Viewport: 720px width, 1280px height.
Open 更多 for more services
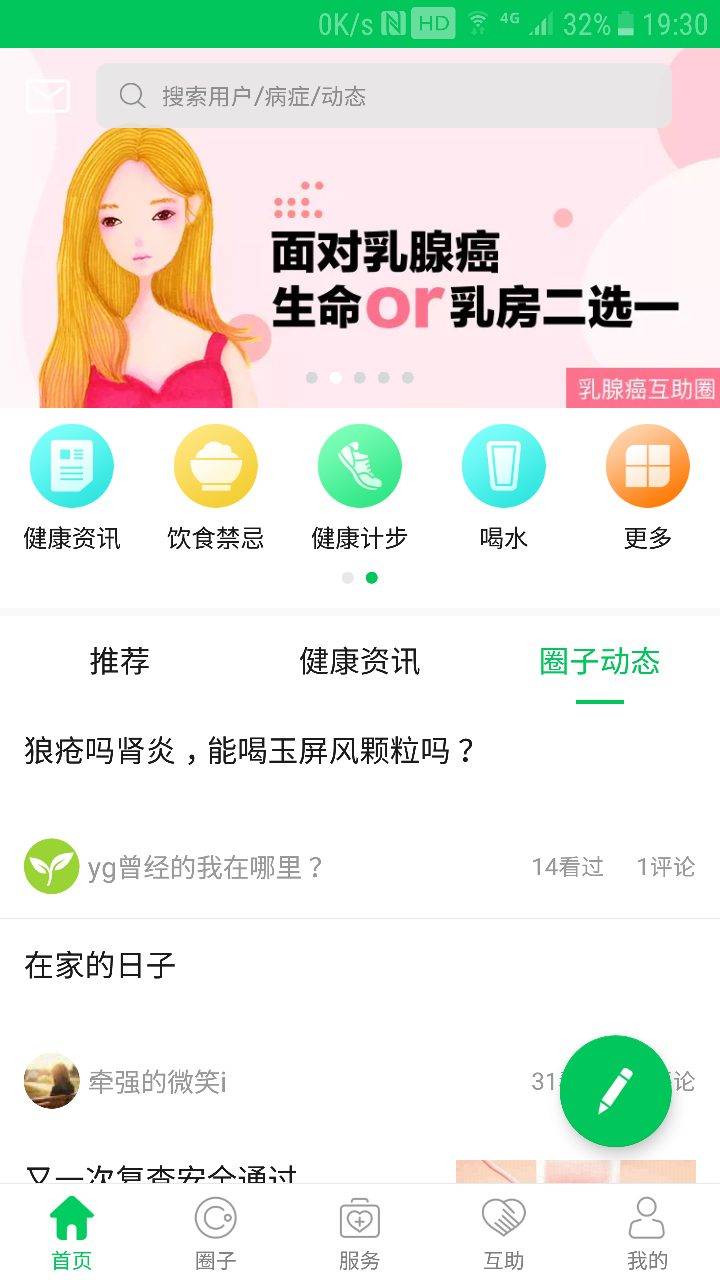click(x=648, y=467)
